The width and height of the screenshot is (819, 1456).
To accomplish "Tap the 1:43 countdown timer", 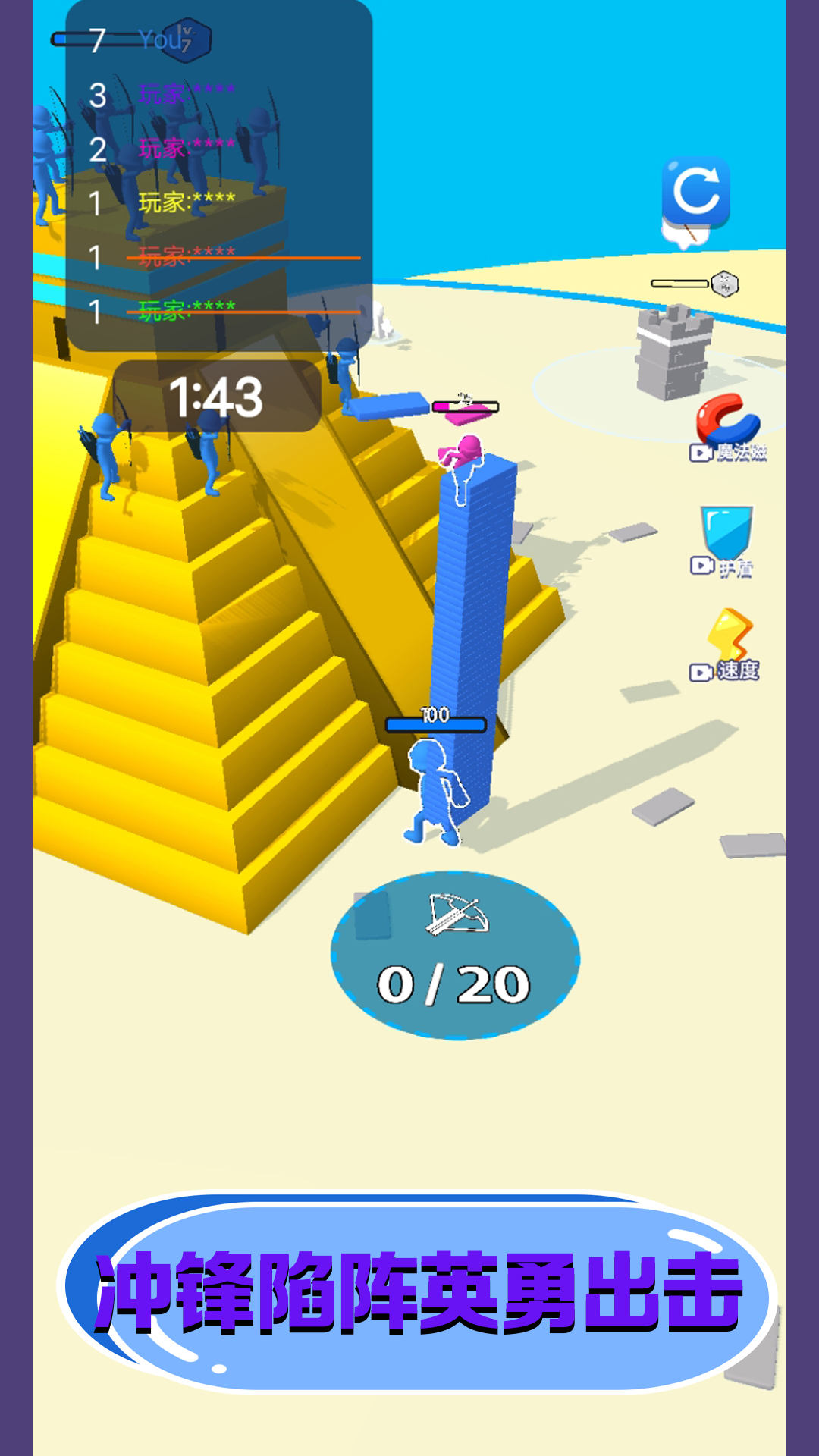I will click(218, 394).
